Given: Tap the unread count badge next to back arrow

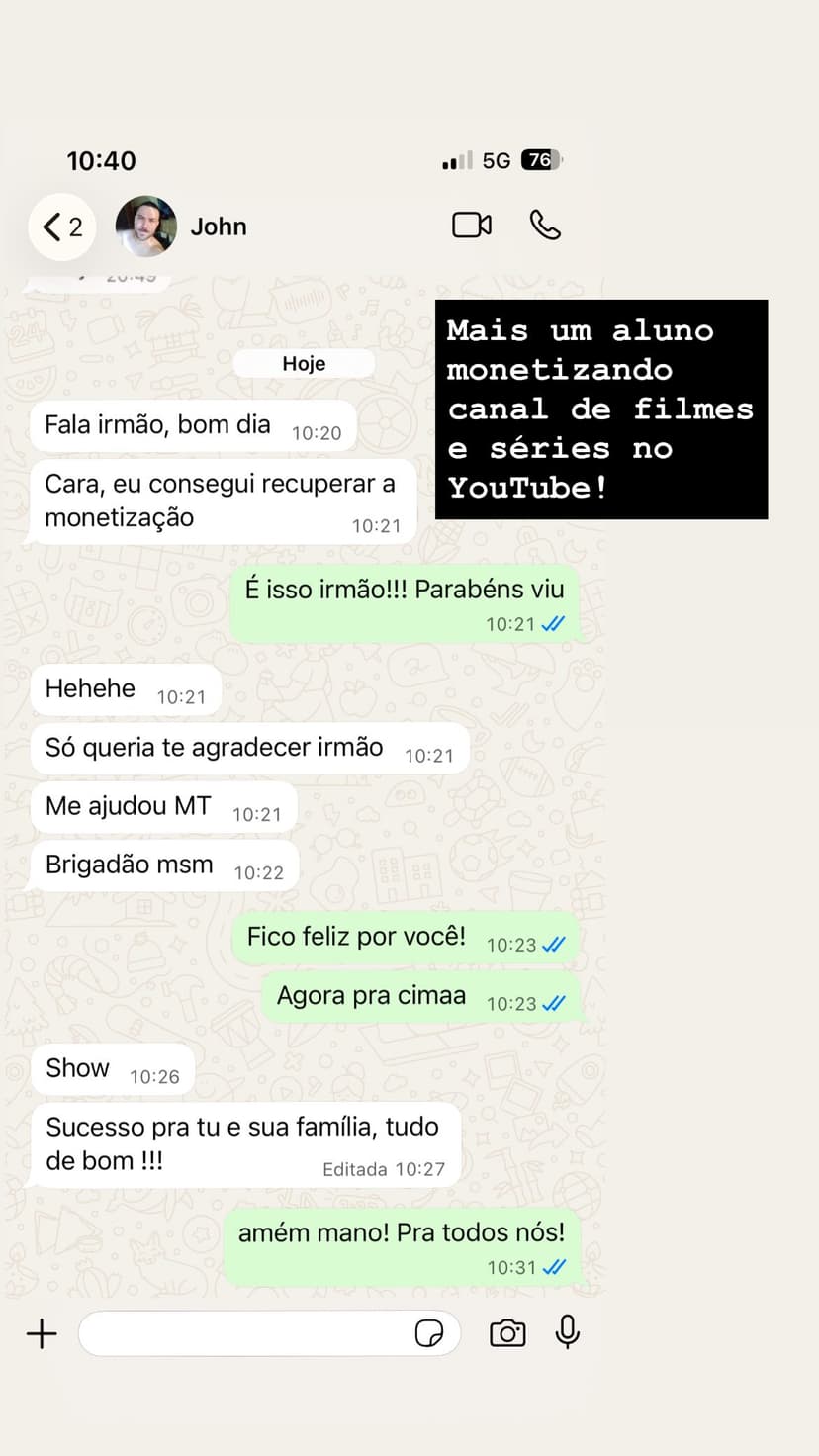Looking at the screenshot, I should [74, 226].
